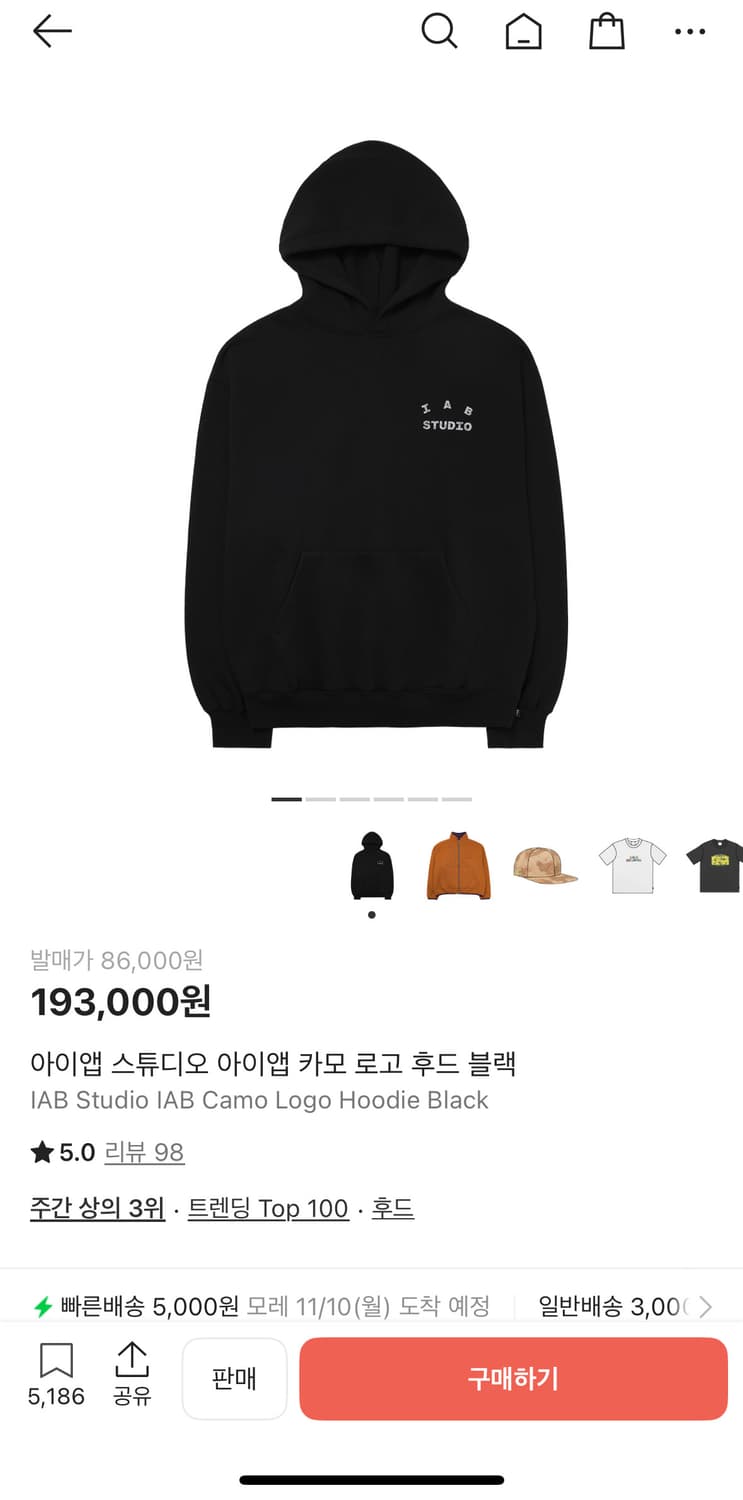Viewport: 743px width, 1500px height.
Task: Open the 후드 category link
Action: pyautogui.click(x=392, y=1208)
